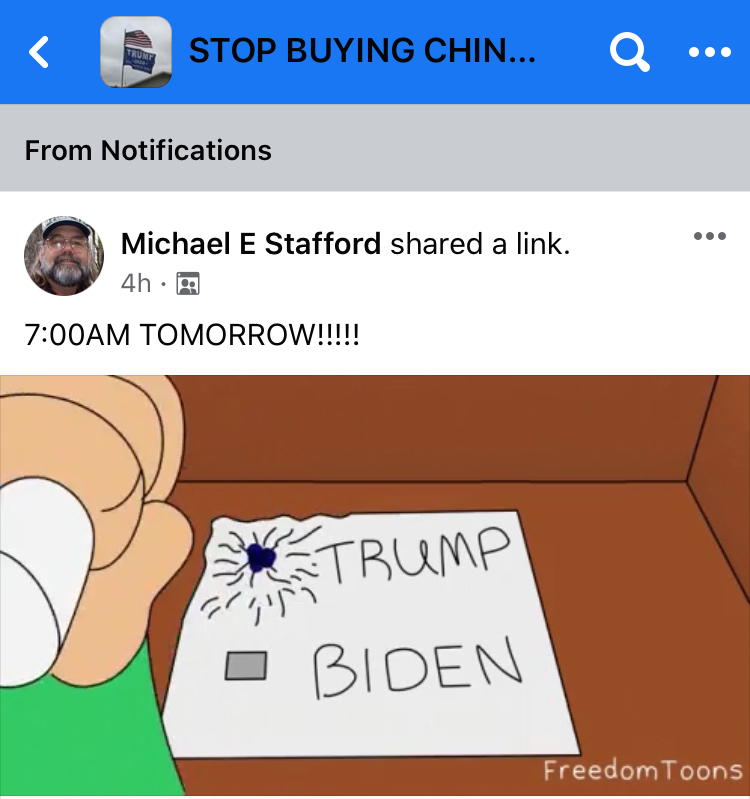Open the STOP BUYING CHIN... group title
750x799 pixels.
pos(361,51)
